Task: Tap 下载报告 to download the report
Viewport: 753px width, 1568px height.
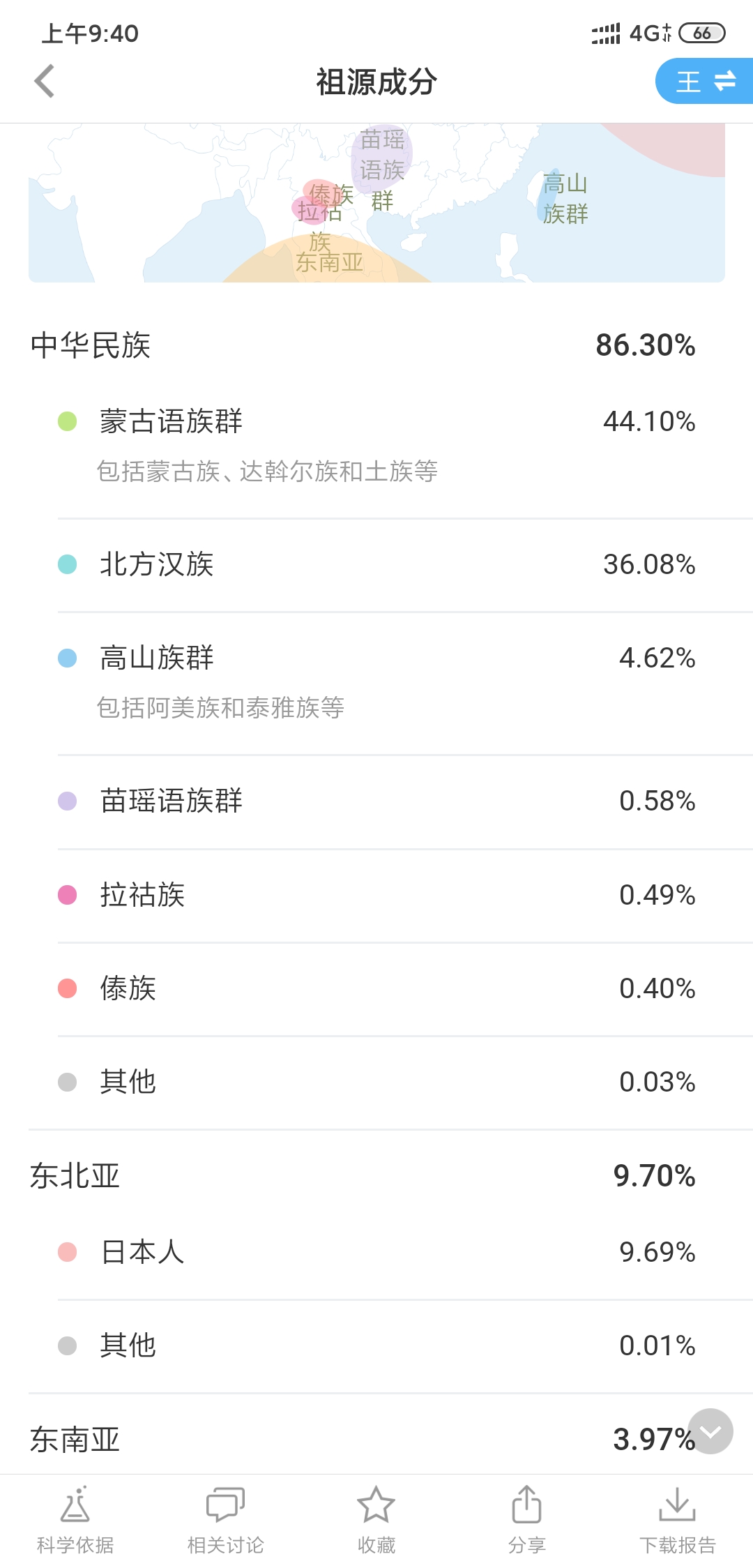Action: coord(678,1521)
